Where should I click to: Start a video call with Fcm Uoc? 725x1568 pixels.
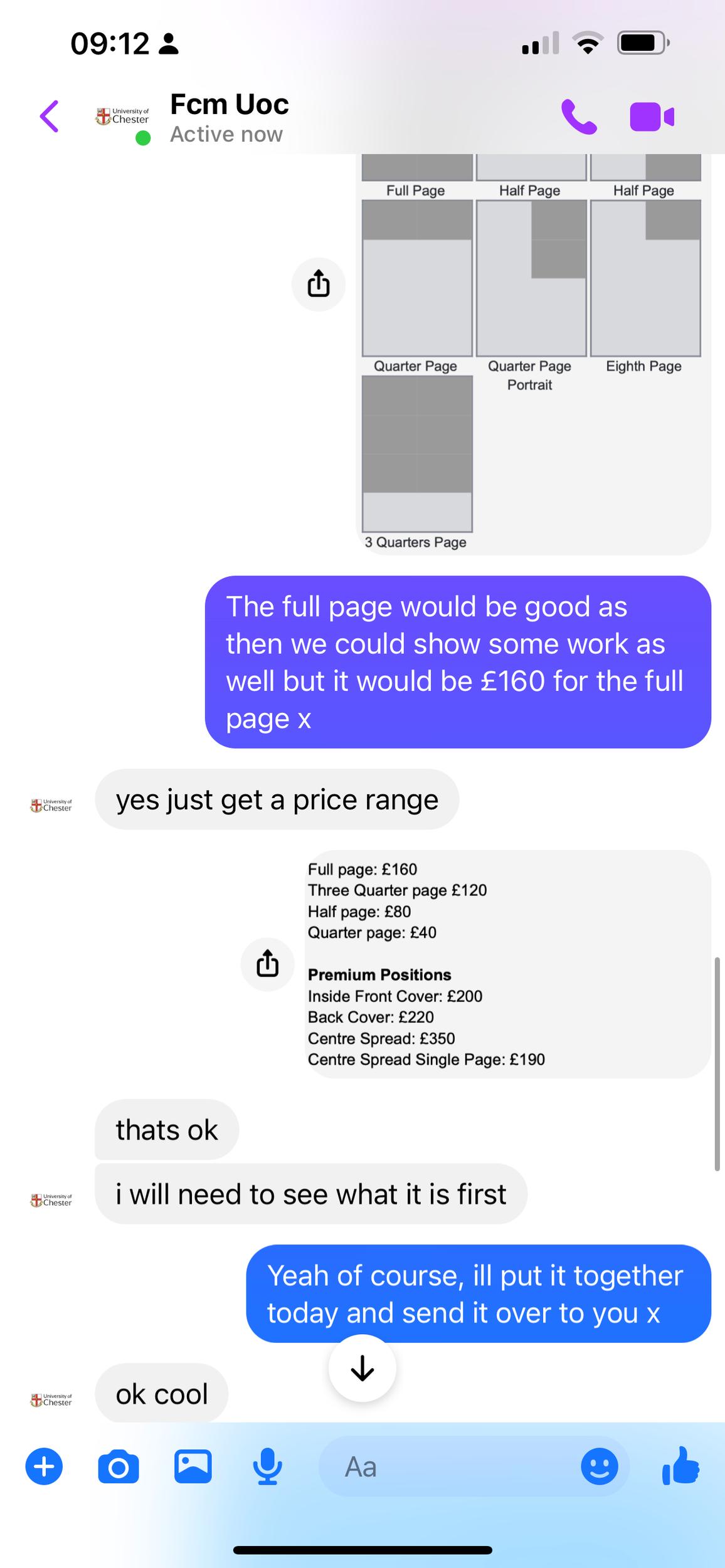(652, 117)
